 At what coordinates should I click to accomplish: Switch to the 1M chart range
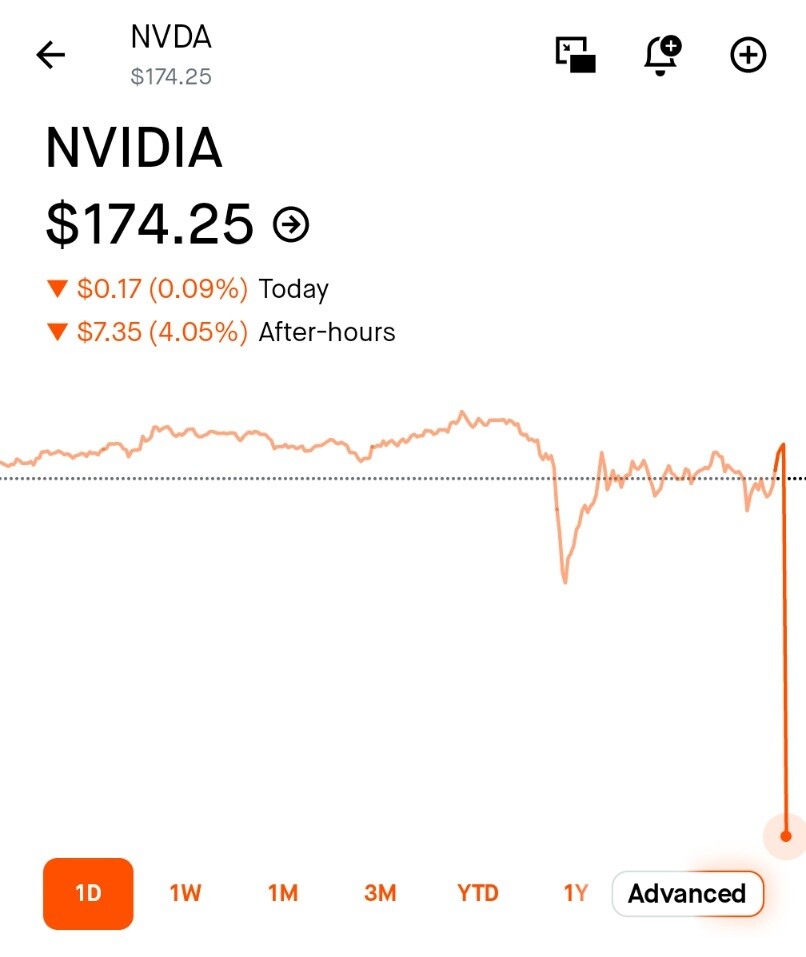point(282,894)
